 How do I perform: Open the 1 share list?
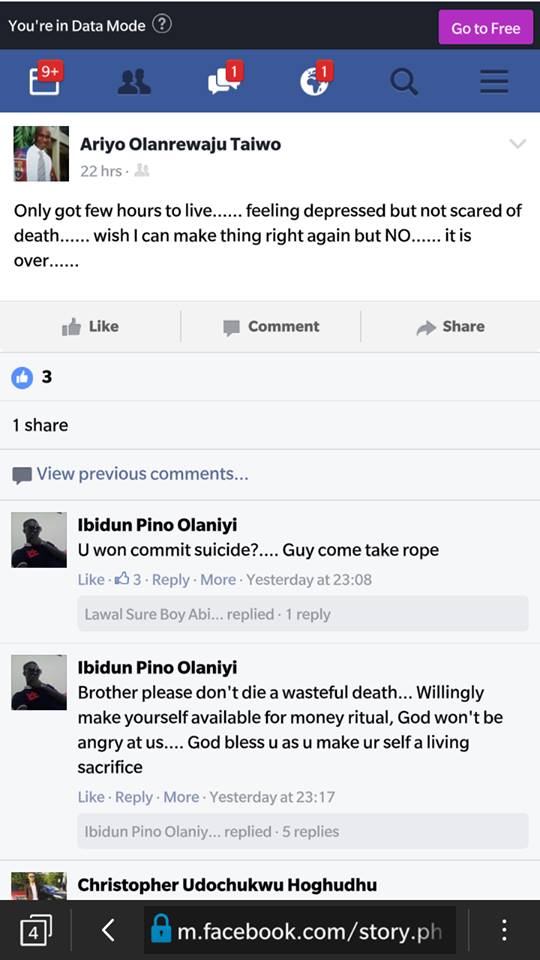(x=40, y=425)
